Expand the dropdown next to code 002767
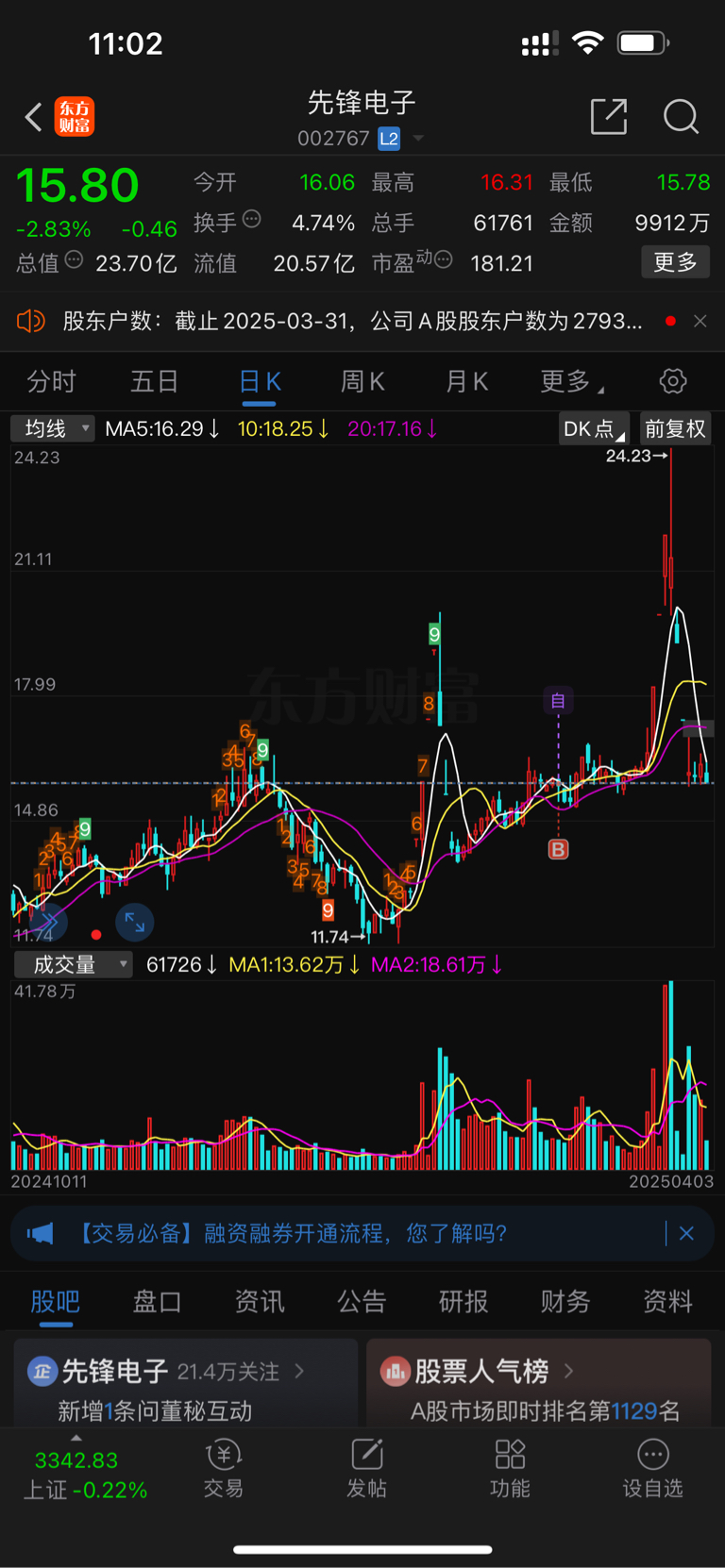Viewport: 725px width, 1568px height. point(418,138)
